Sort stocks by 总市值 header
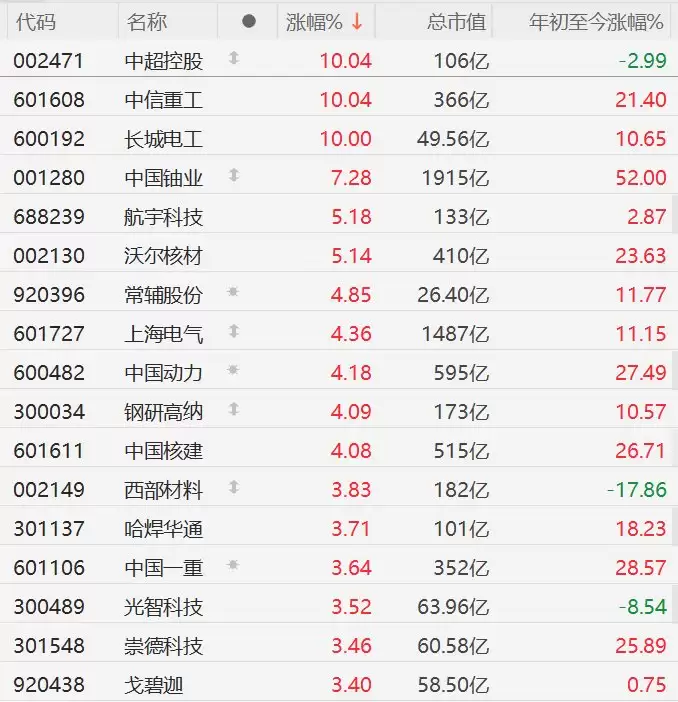The width and height of the screenshot is (678, 702). (x=455, y=22)
